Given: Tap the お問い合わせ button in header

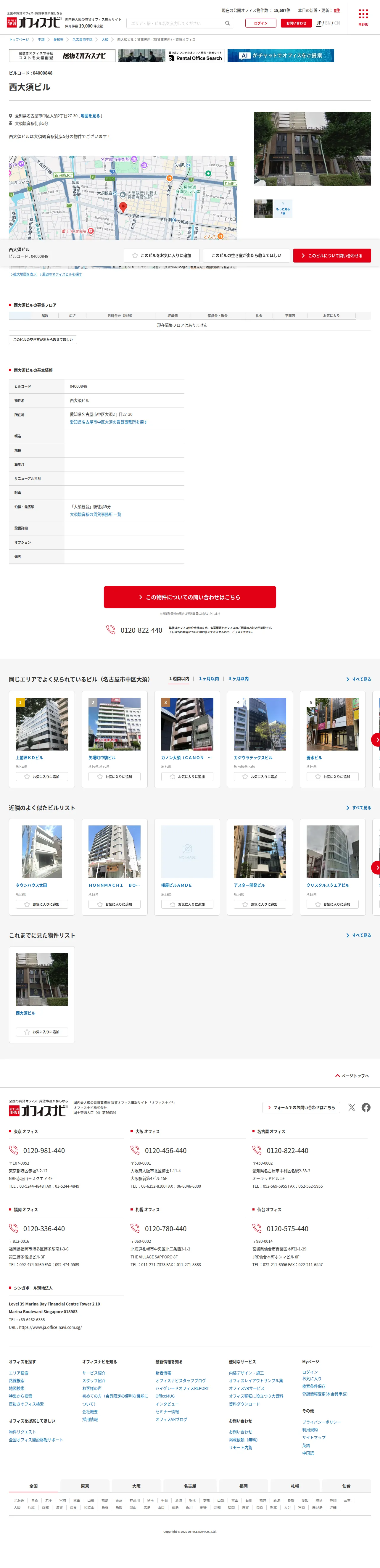Looking at the screenshot, I should tap(296, 23).
